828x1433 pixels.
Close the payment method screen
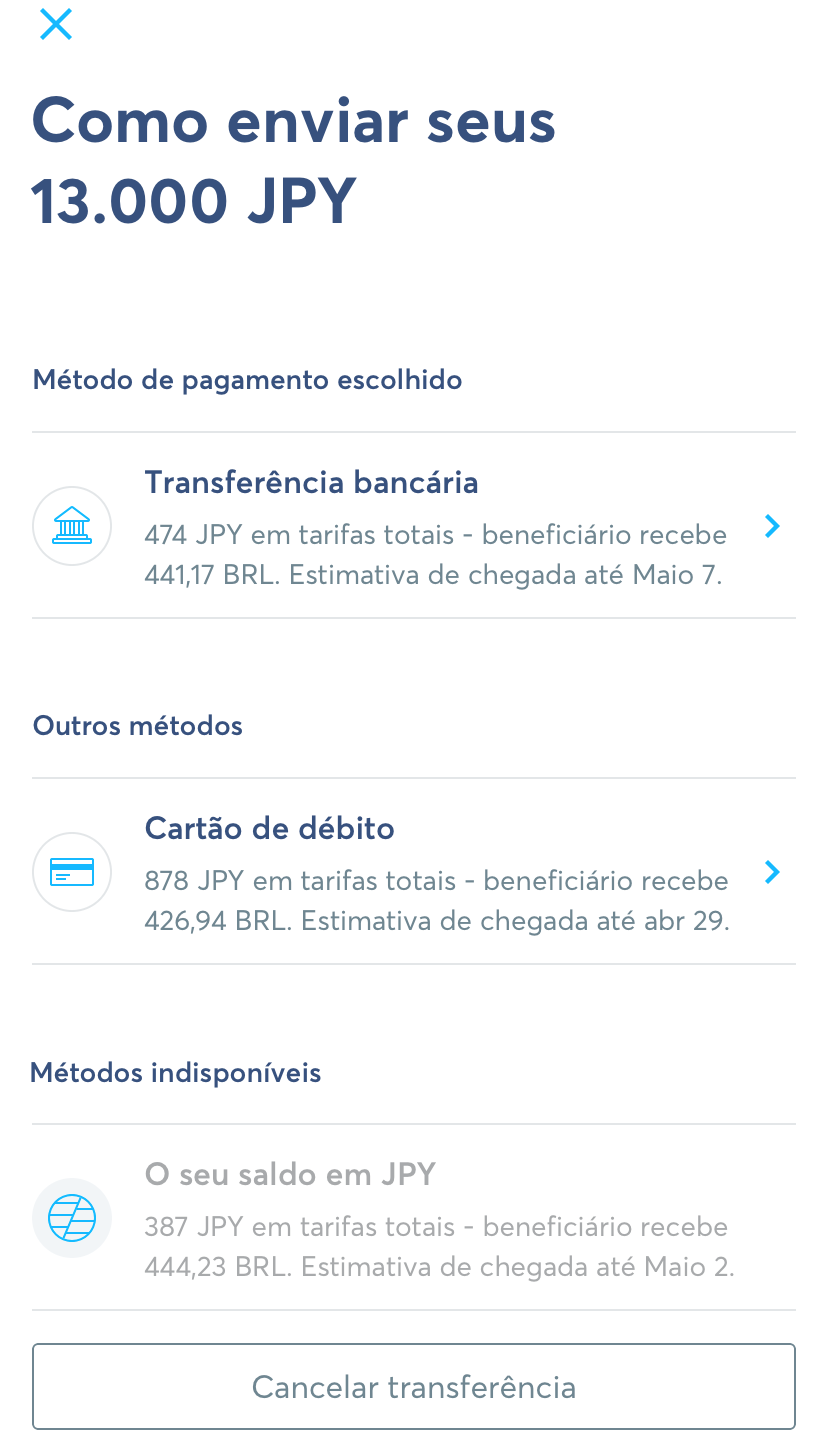[x=56, y=24]
